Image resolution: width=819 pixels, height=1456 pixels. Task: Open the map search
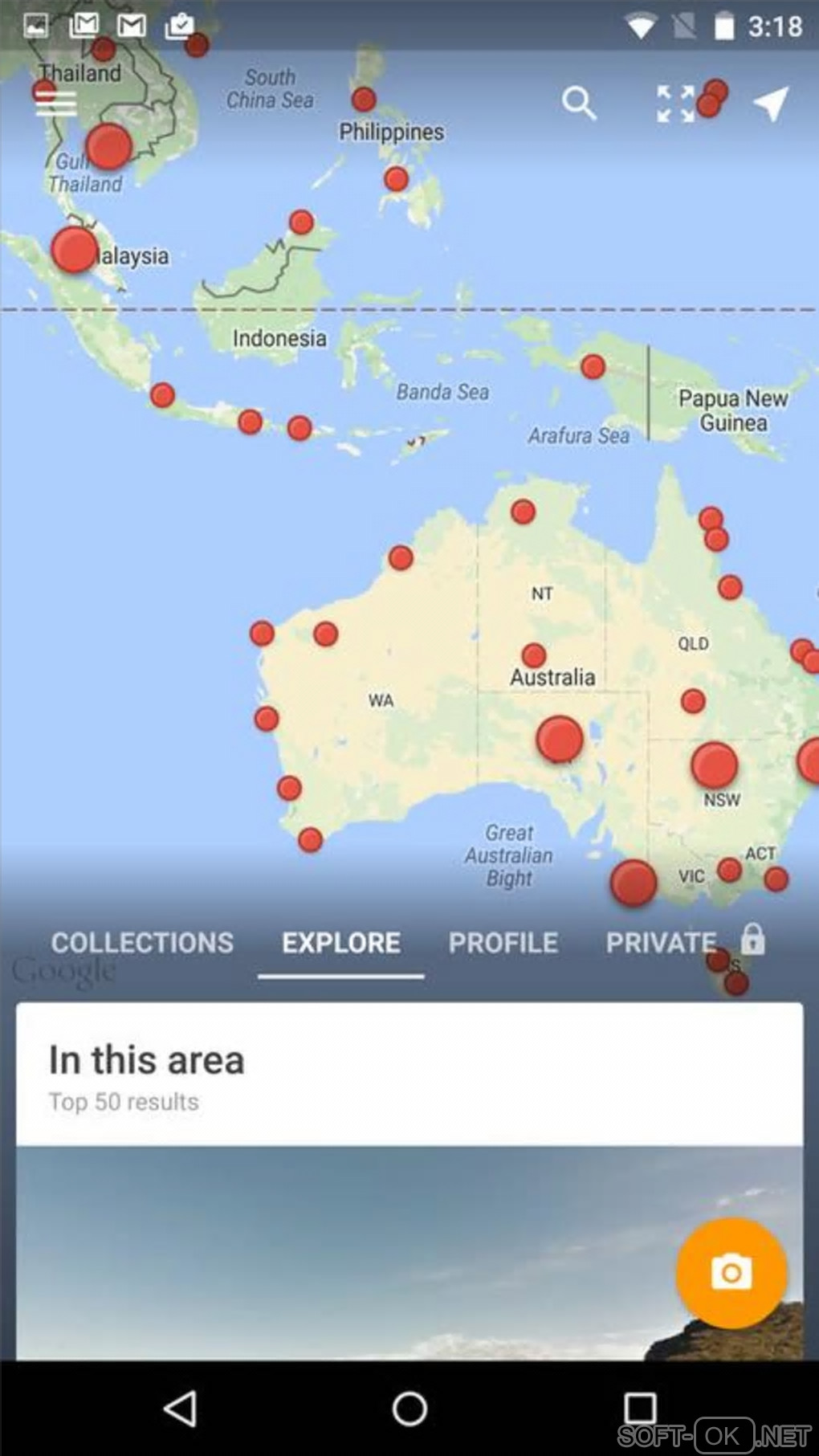[579, 104]
